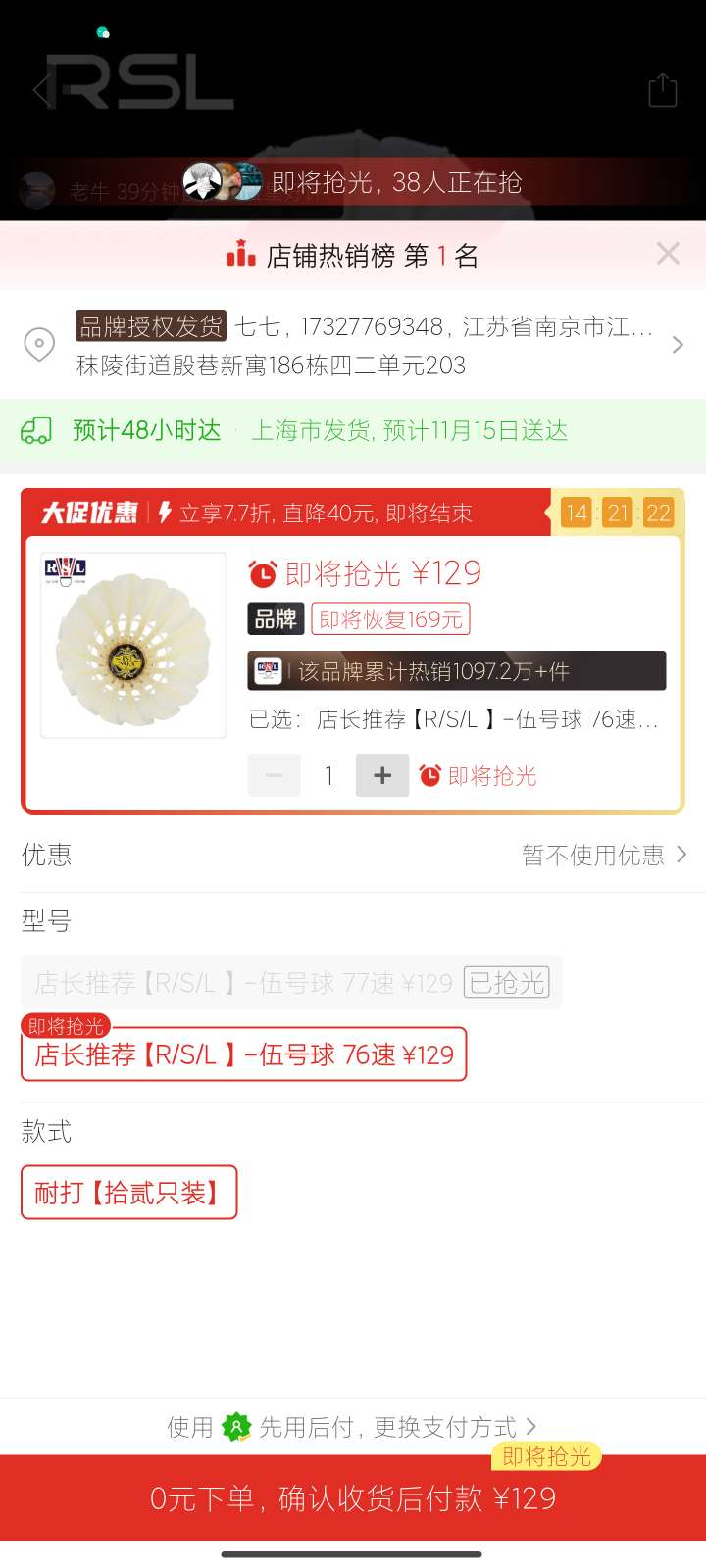Viewport: 706px width, 1568px height.
Task: Increase quantity with the plus button
Action: pos(381,776)
